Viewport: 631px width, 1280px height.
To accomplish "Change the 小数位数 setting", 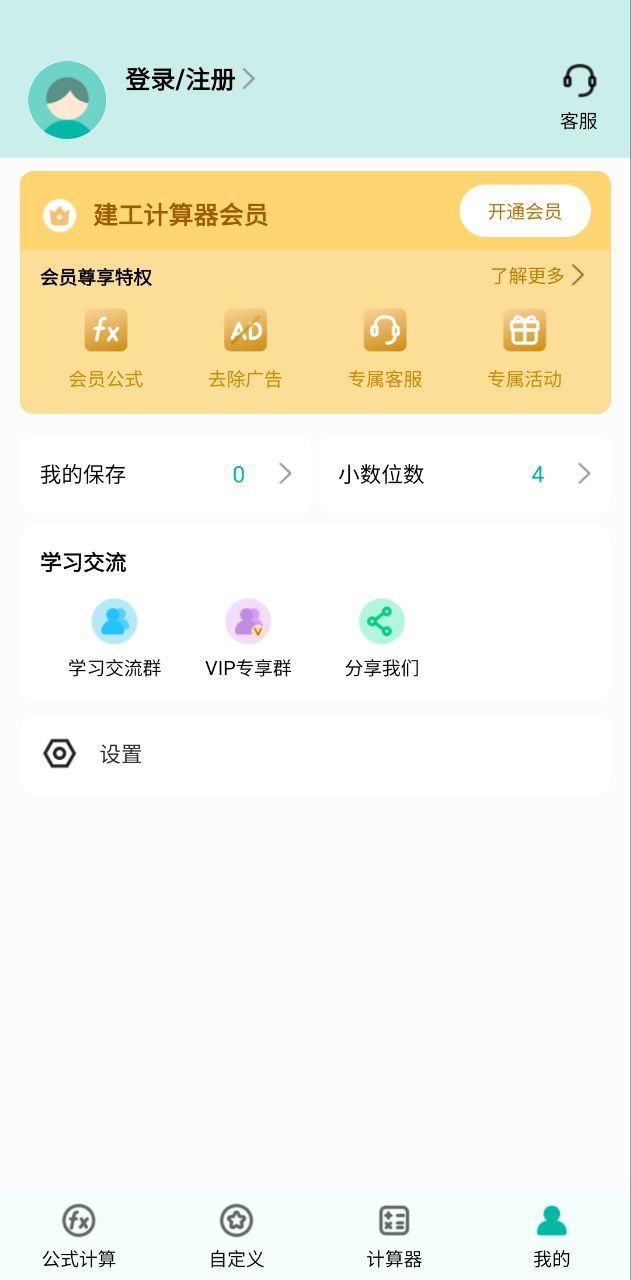I will coord(464,474).
